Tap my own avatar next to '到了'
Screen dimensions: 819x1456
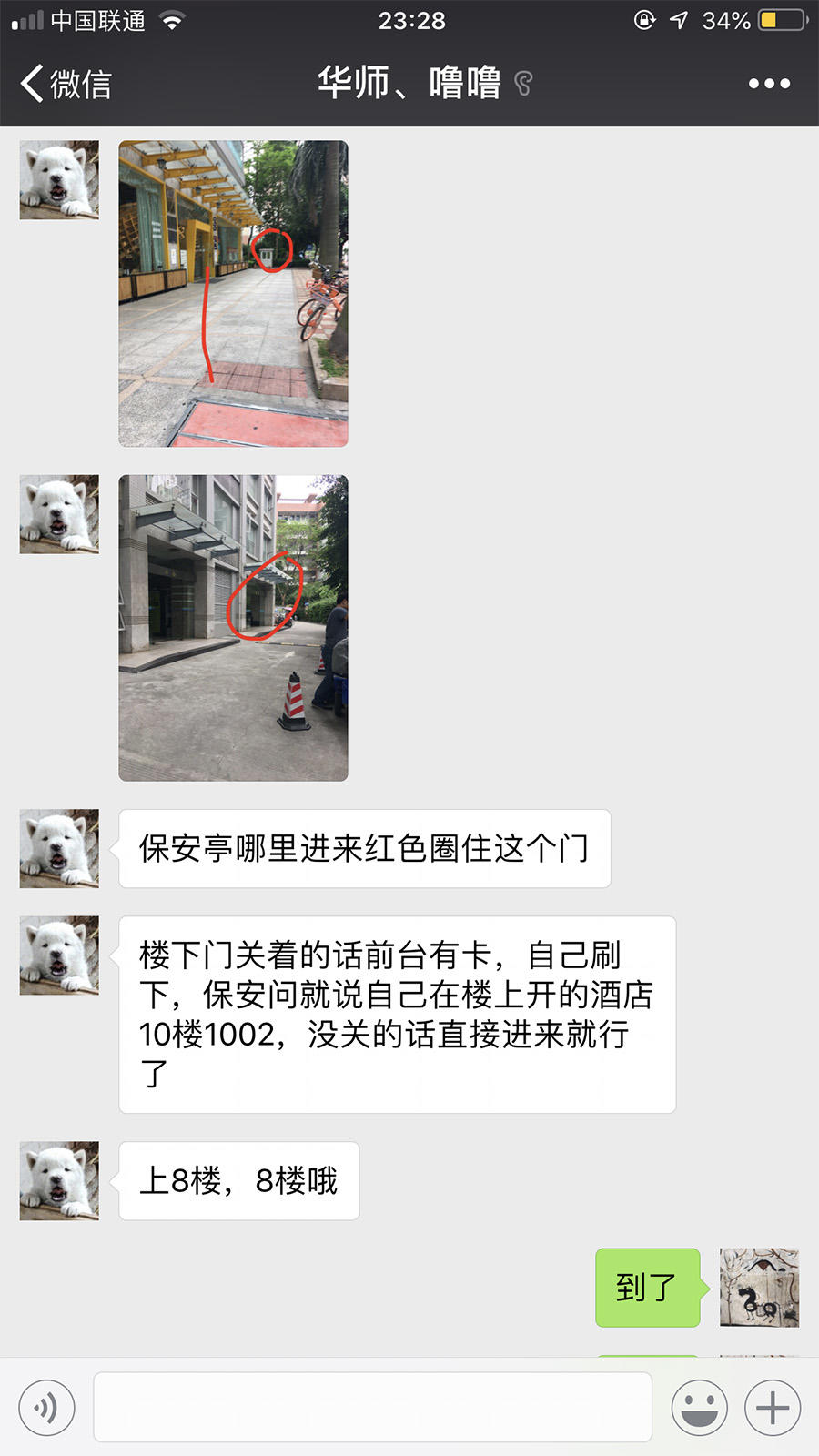(x=759, y=1287)
